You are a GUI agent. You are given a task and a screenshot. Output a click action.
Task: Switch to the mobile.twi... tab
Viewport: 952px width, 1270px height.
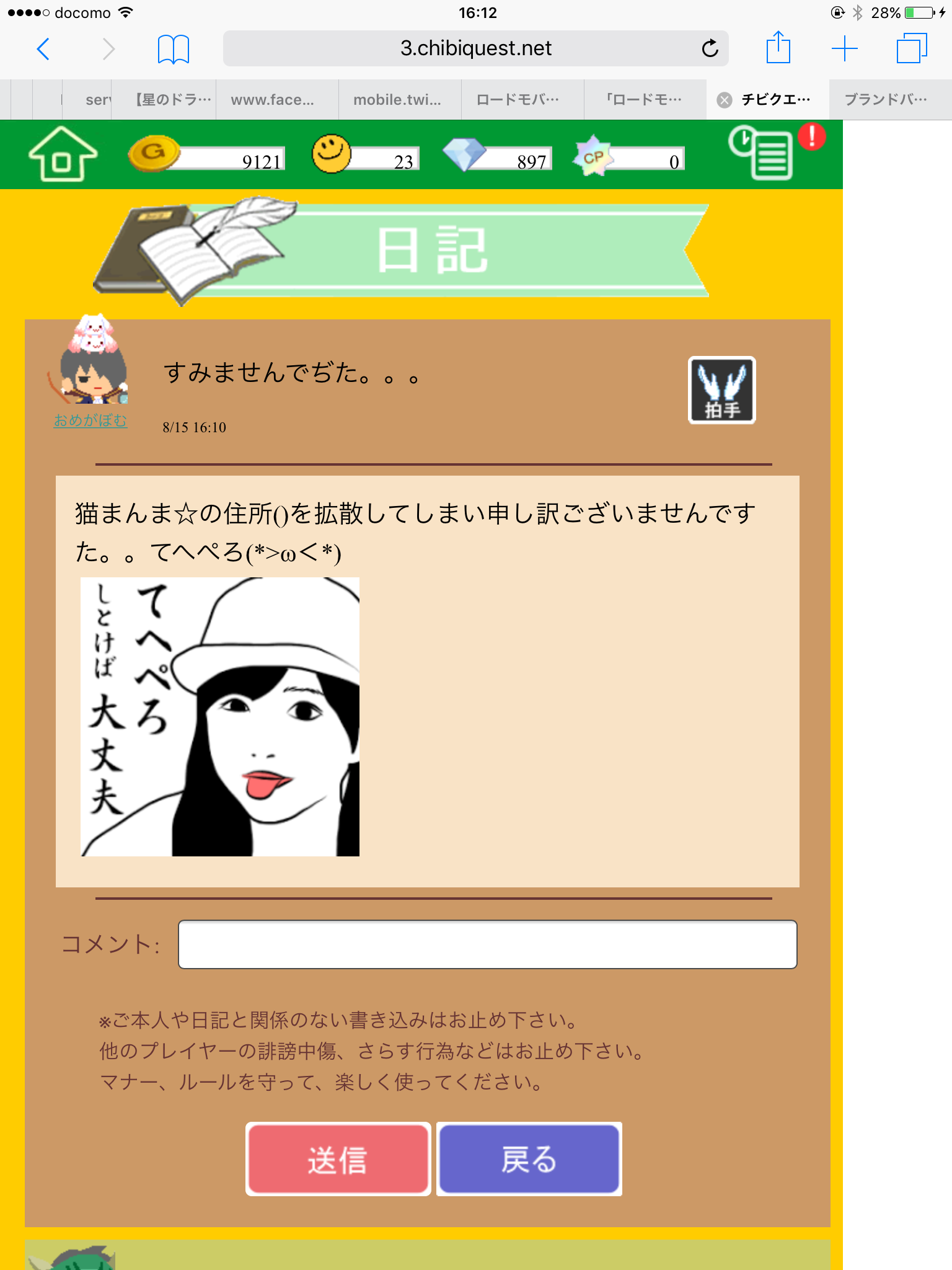click(397, 100)
